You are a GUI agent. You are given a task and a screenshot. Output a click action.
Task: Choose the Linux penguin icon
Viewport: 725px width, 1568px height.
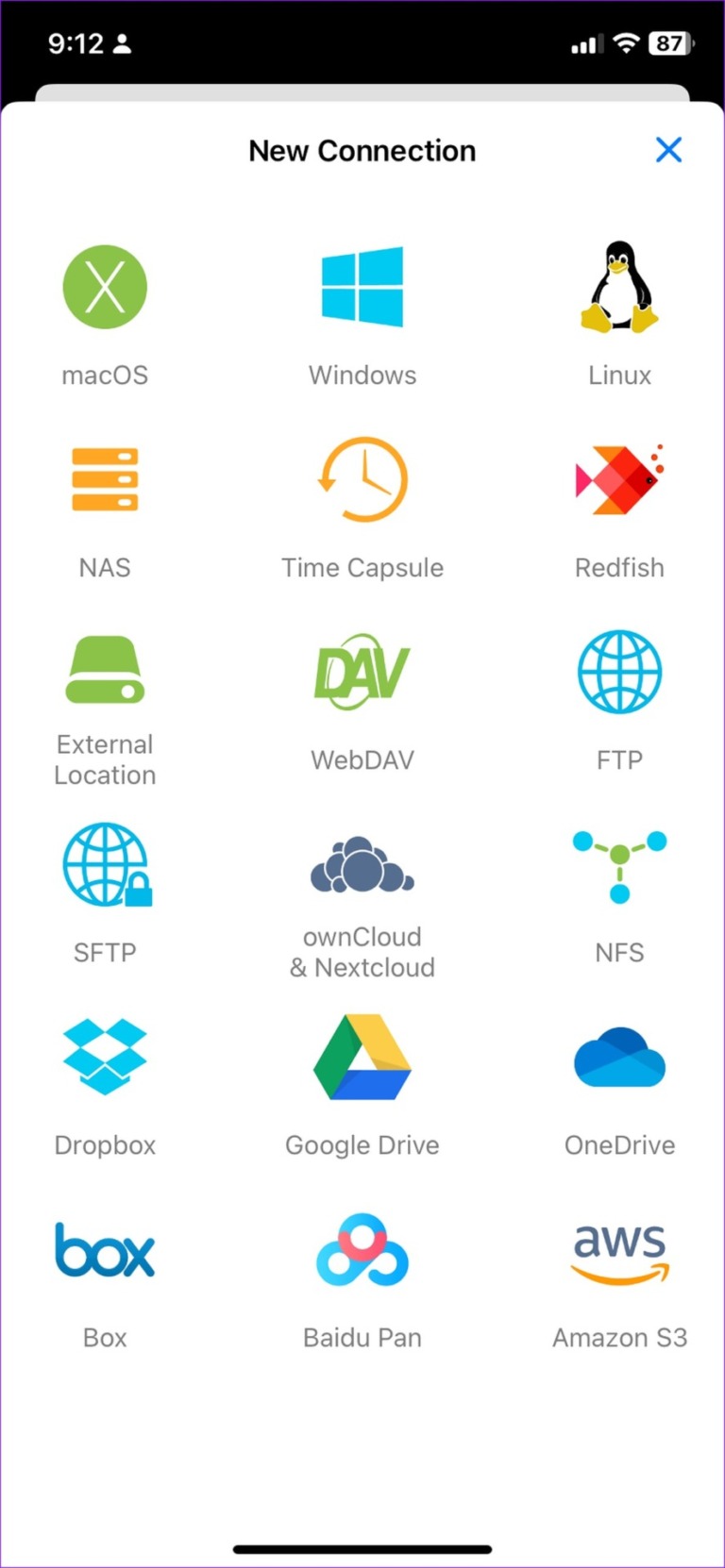[x=619, y=287]
